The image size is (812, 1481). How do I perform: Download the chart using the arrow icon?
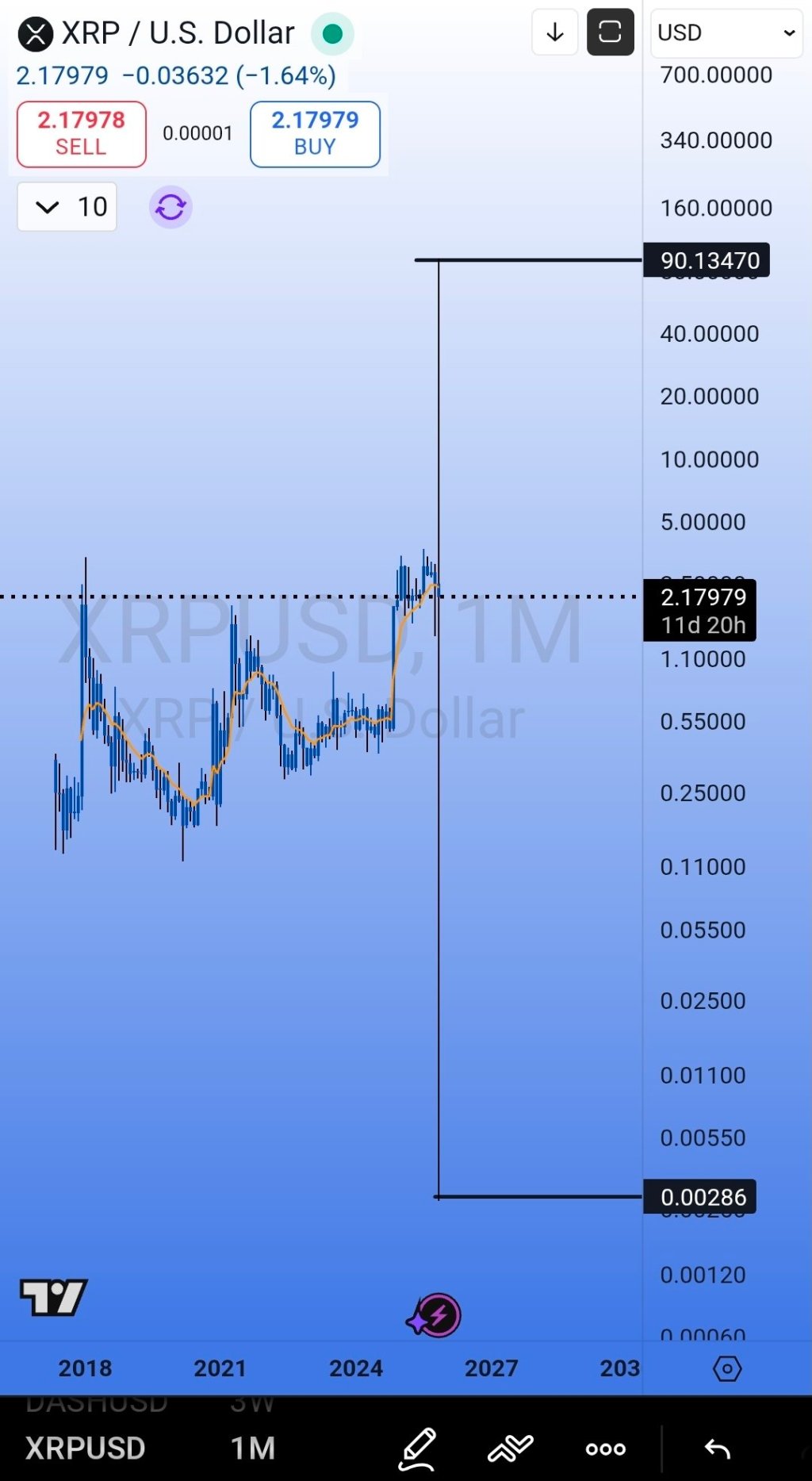(x=554, y=33)
